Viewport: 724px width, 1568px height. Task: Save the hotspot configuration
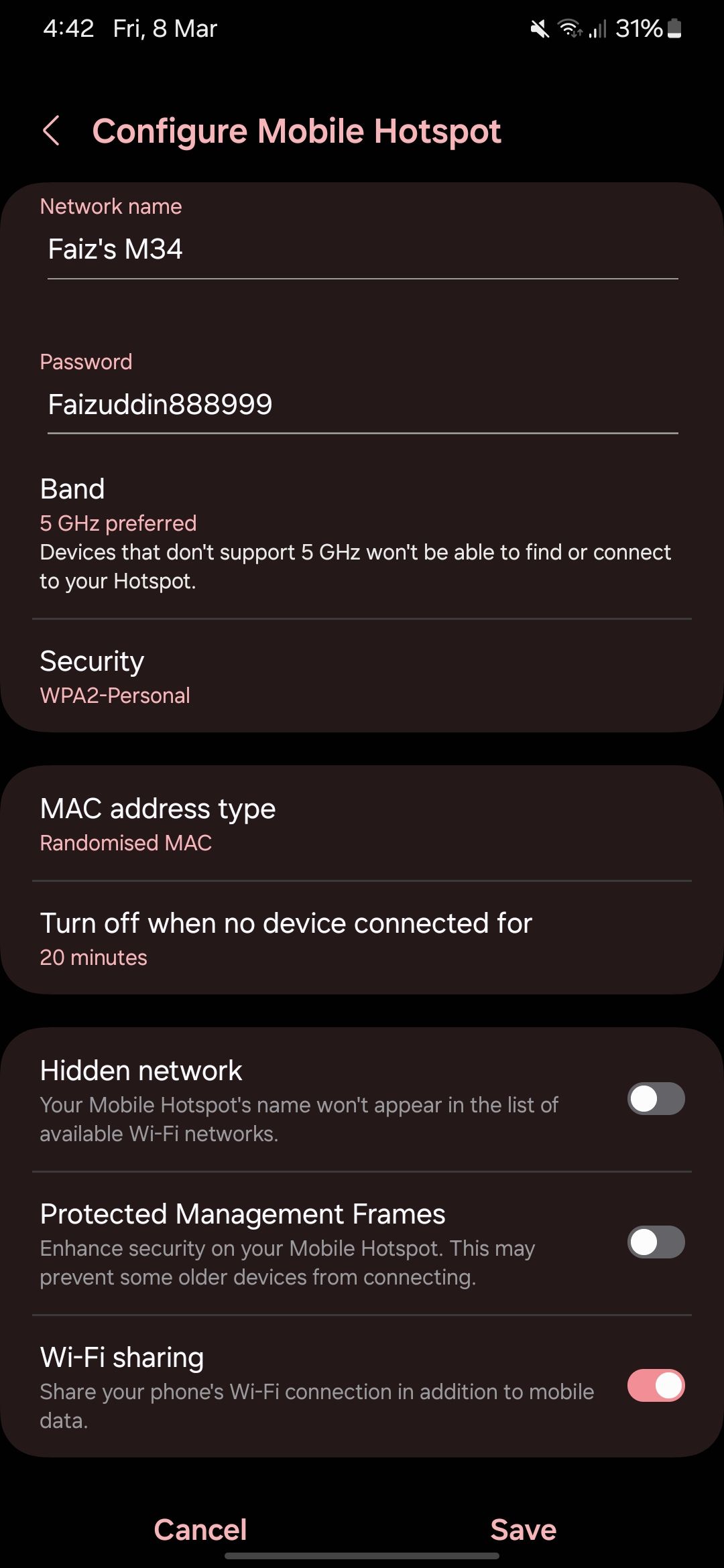click(x=524, y=1528)
